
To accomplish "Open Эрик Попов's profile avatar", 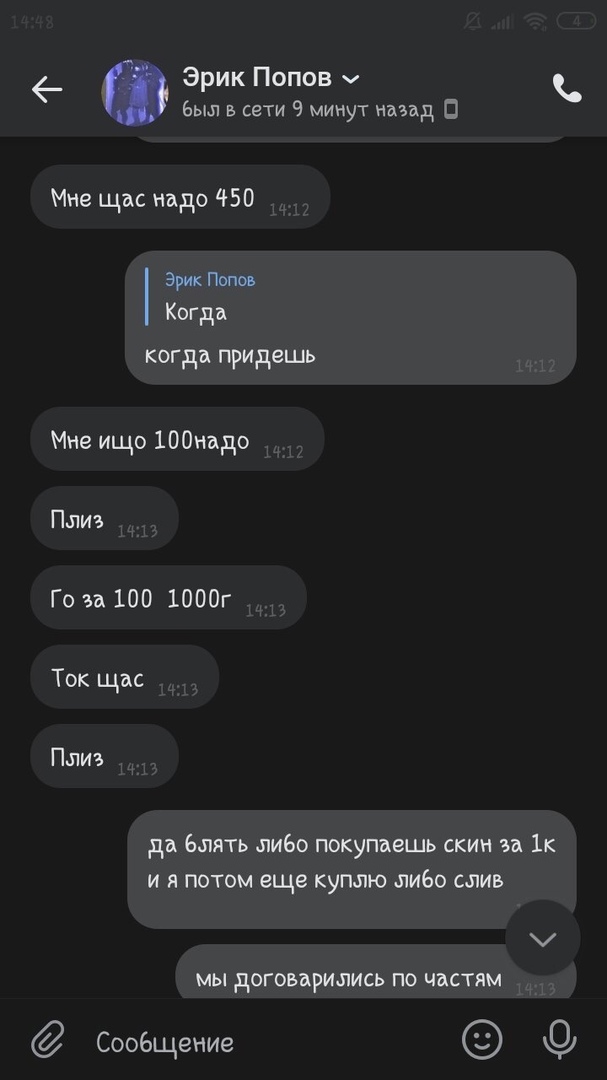I will 135,92.
